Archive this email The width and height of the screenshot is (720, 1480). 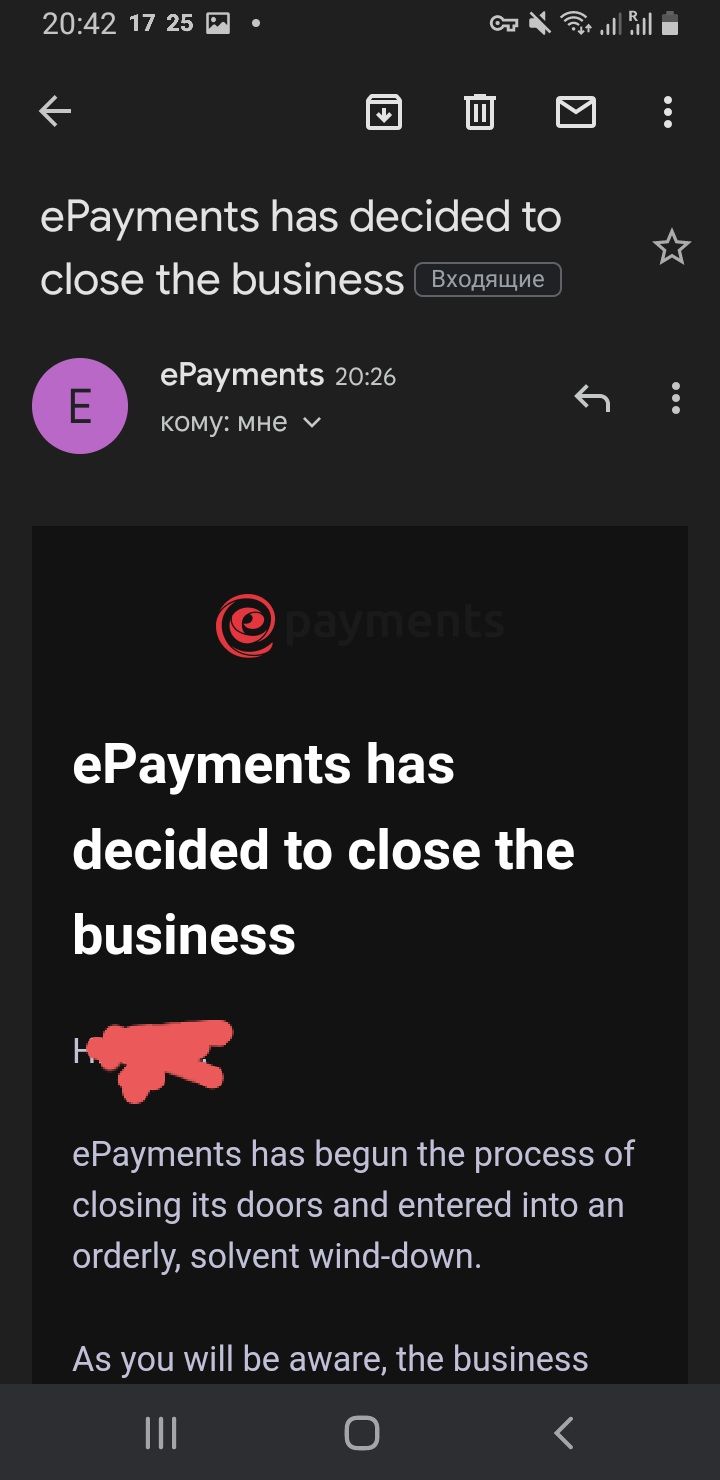pyautogui.click(x=384, y=112)
